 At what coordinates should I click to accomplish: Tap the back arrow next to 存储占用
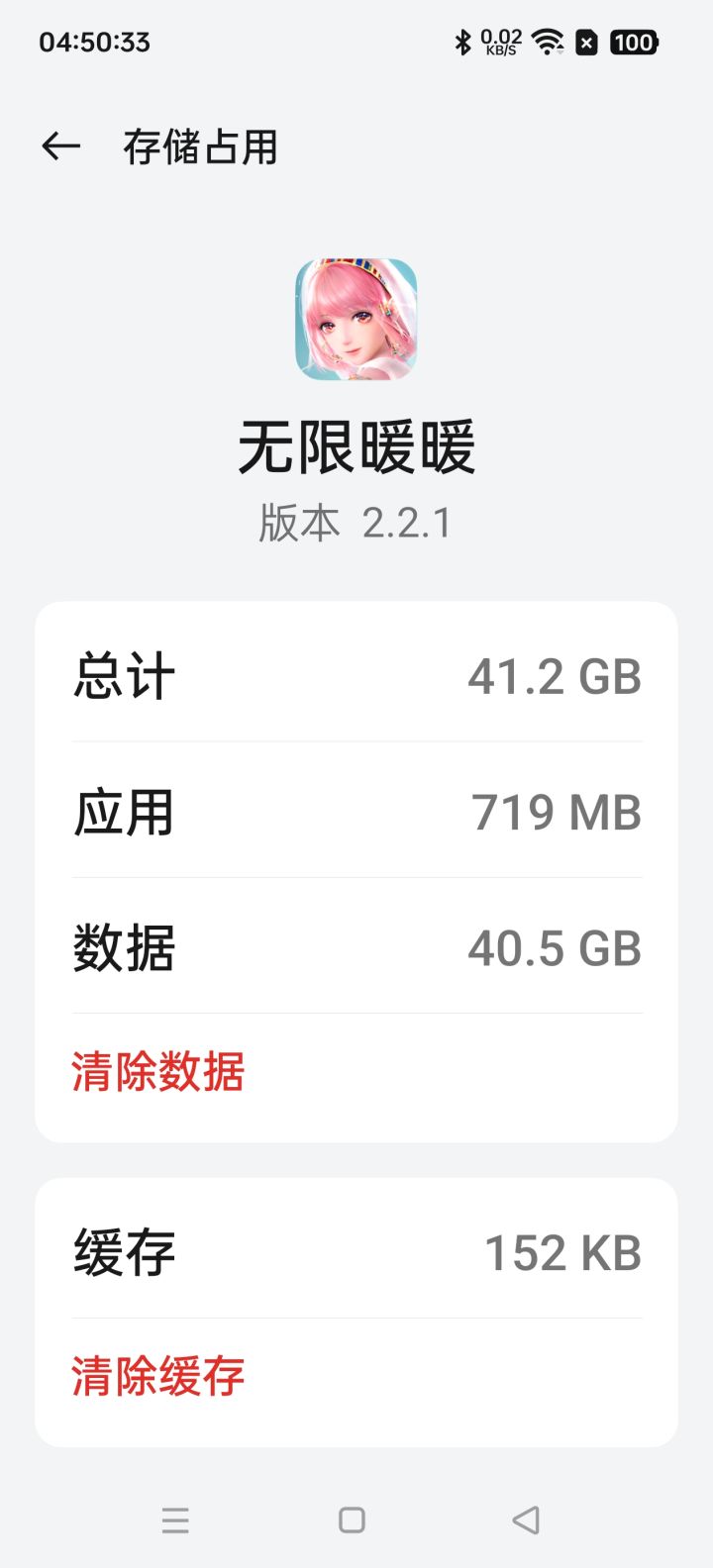coord(60,145)
